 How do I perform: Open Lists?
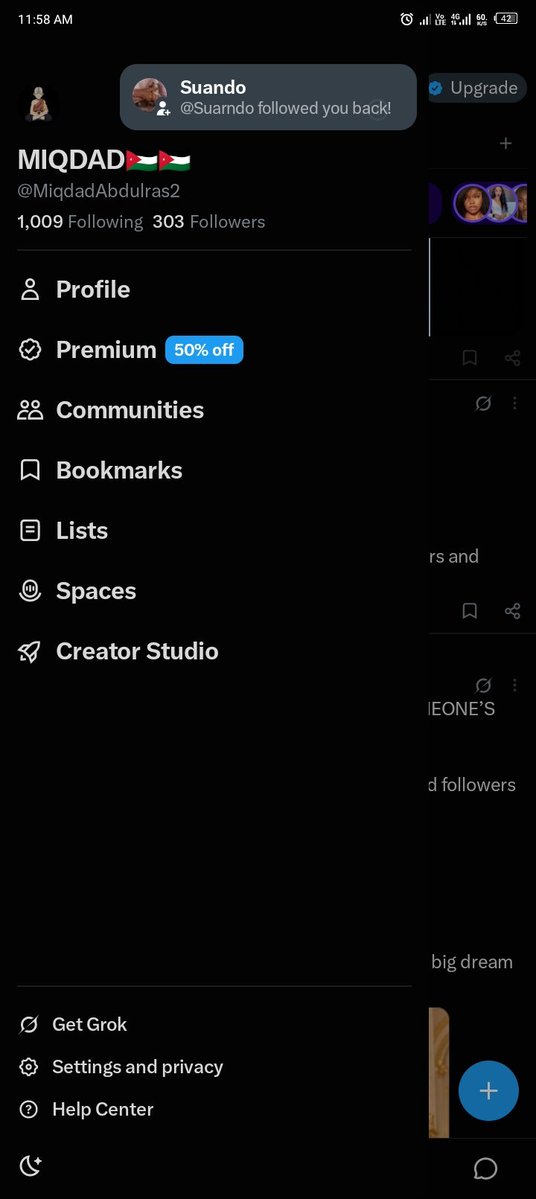pyautogui.click(x=63, y=531)
